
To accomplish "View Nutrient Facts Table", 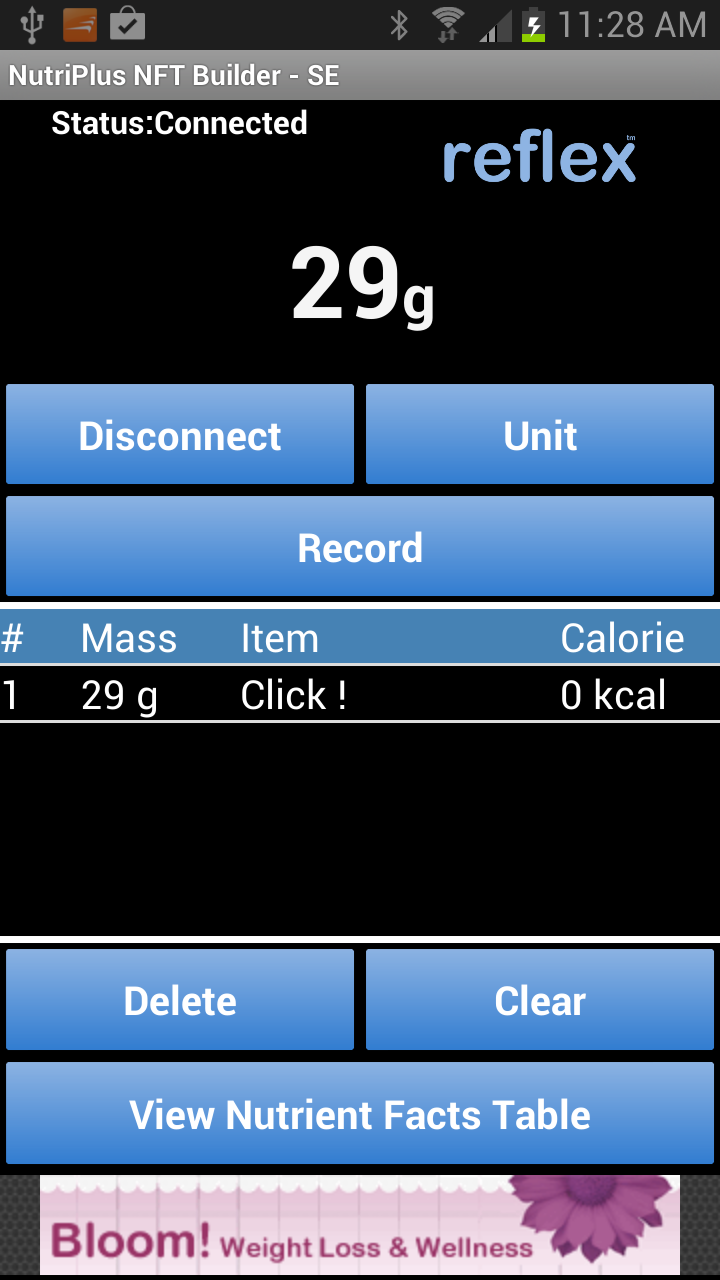I will (360, 1114).
